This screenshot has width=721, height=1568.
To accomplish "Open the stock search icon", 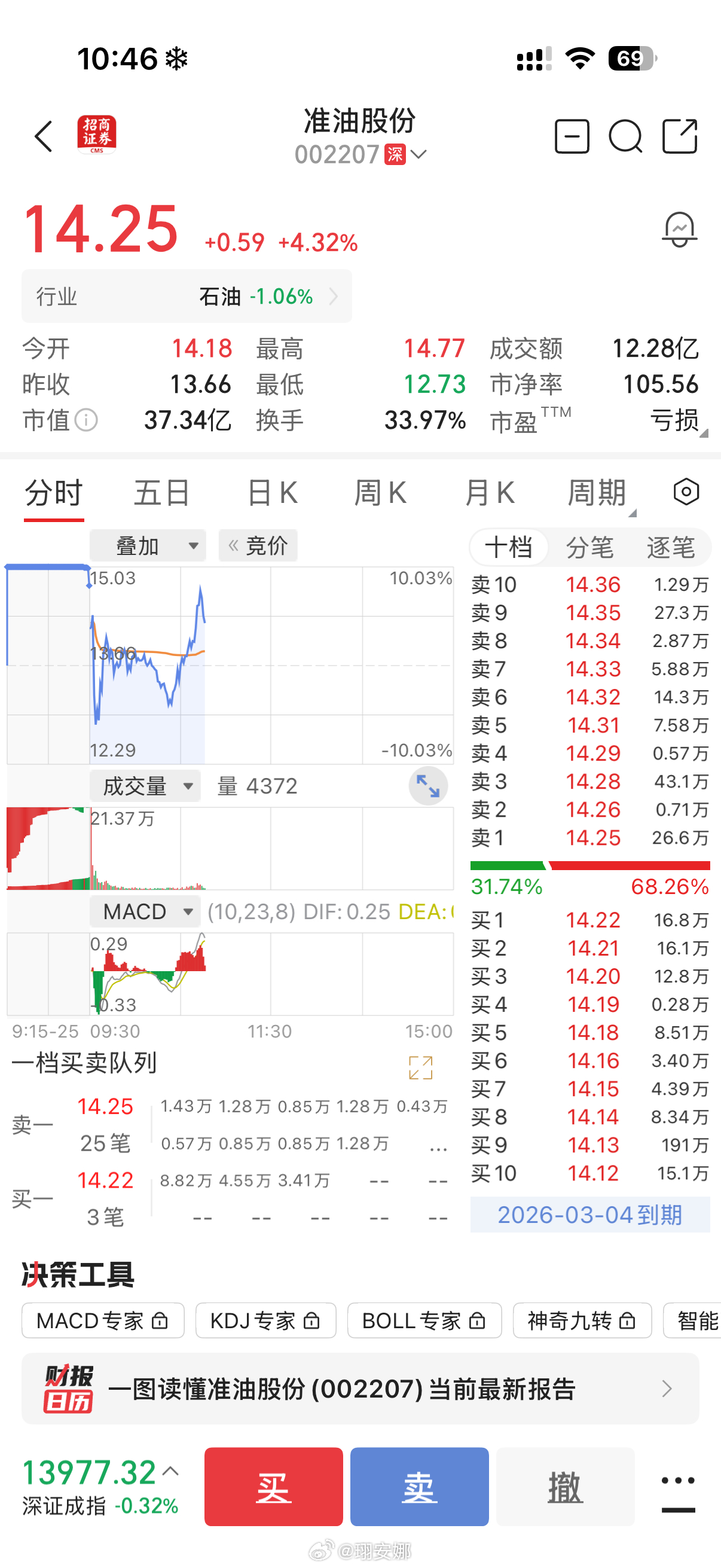I will point(625,136).
